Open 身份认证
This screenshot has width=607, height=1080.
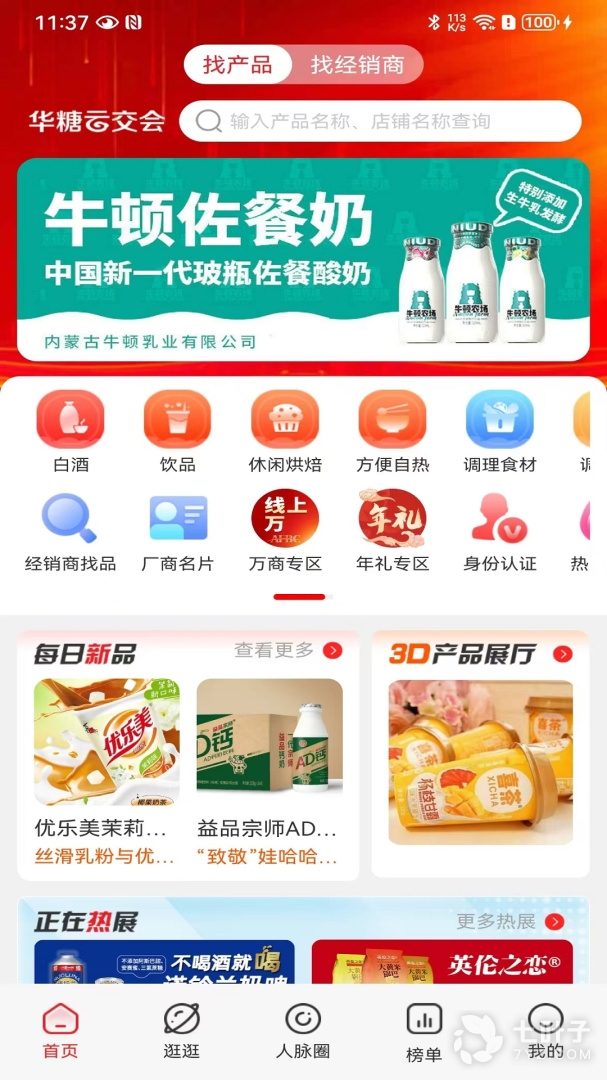click(500, 531)
